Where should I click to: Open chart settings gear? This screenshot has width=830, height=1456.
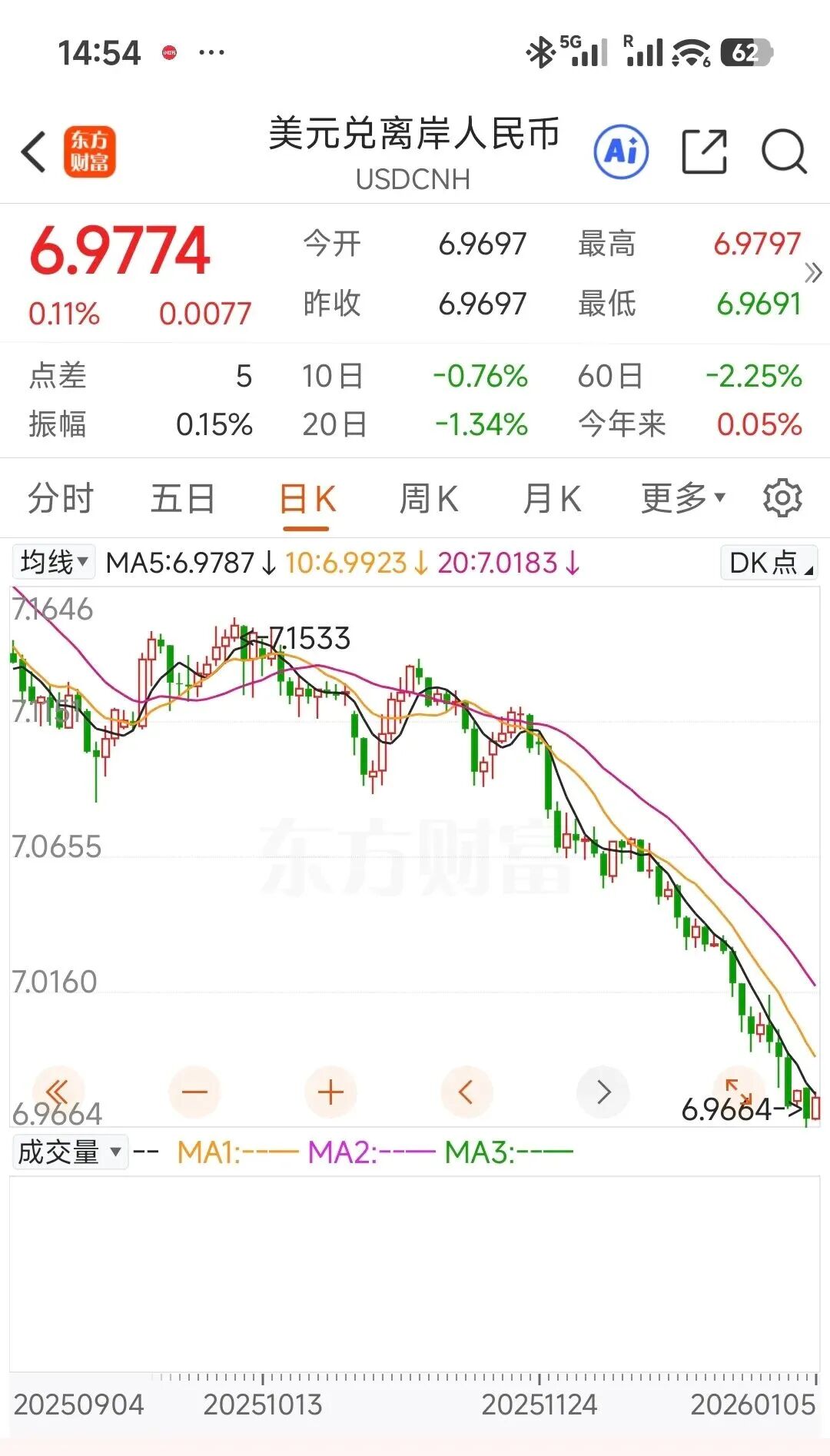[x=782, y=498]
